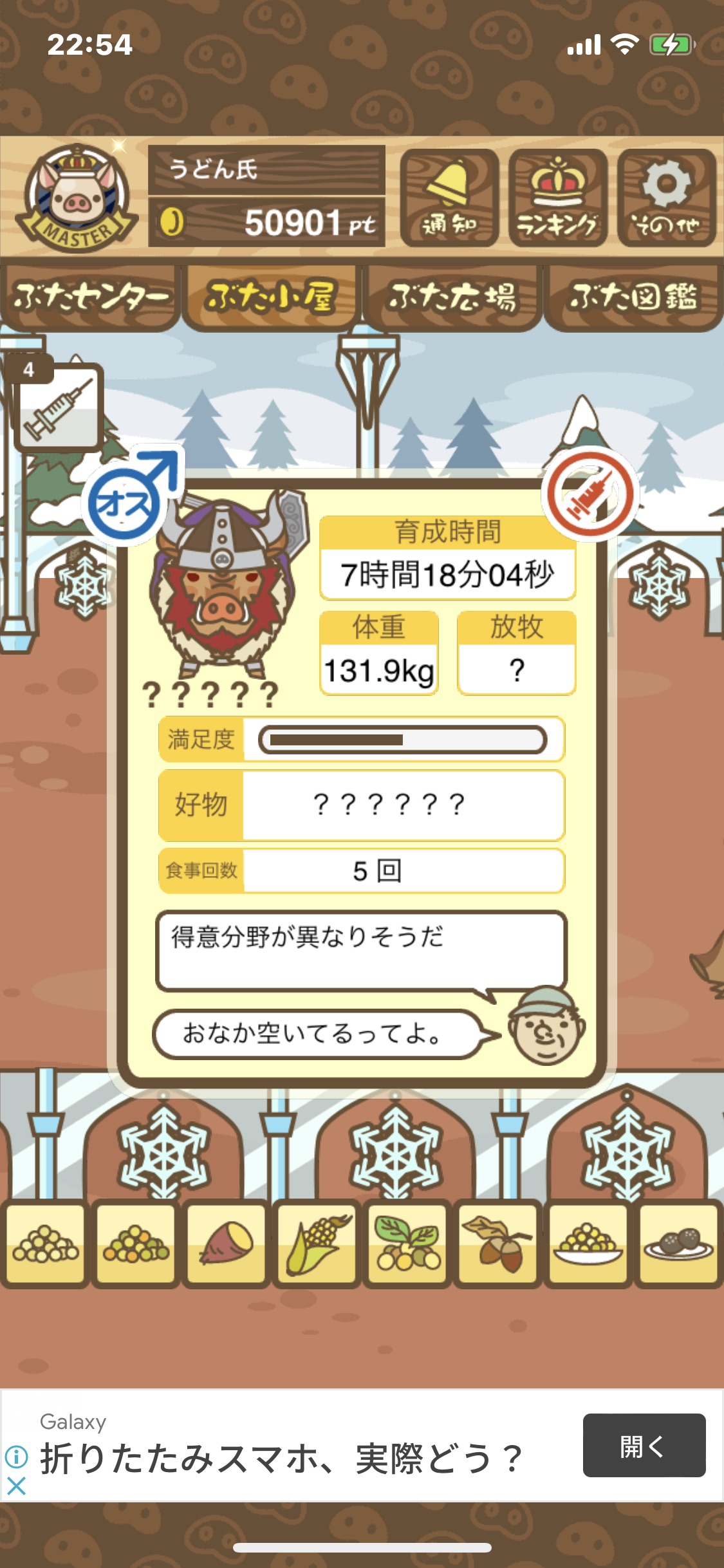Open the Galaxy ad with 開く button
The image size is (724, 1568).
[x=644, y=1445]
